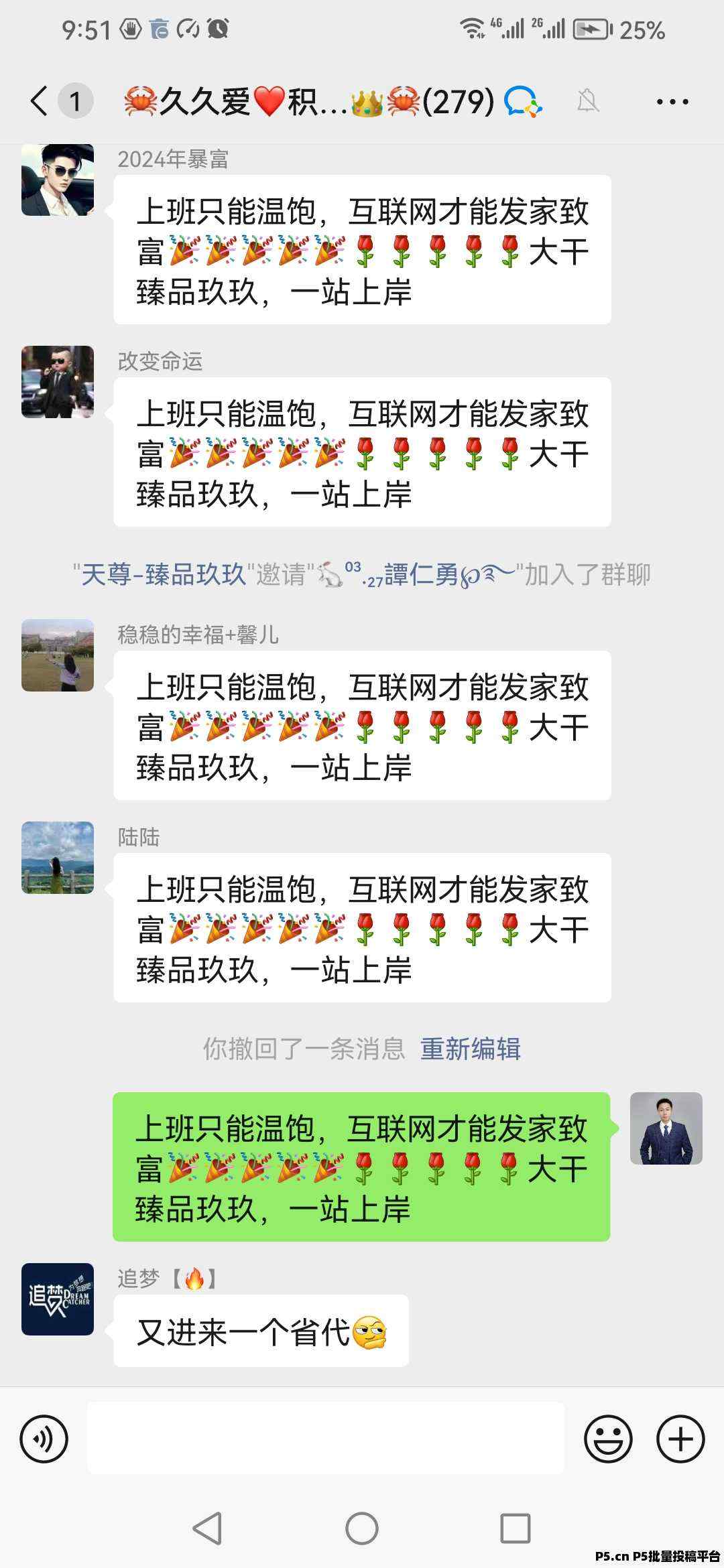This screenshot has width=724, height=1568.
Task: View profile of 稳稳的幸福+馨儿
Action: [x=58, y=655]
